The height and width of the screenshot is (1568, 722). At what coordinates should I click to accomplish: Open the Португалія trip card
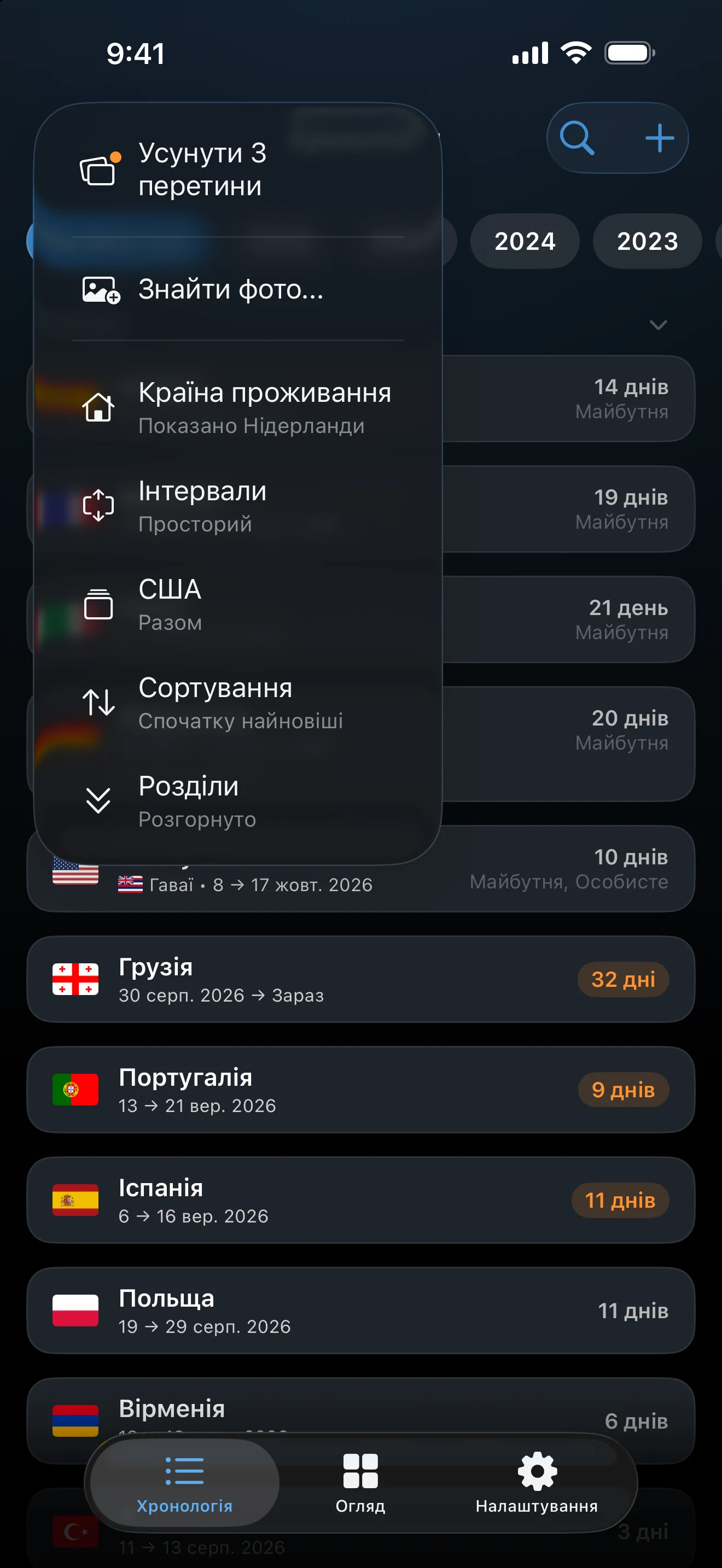[x=361, y=1090]
